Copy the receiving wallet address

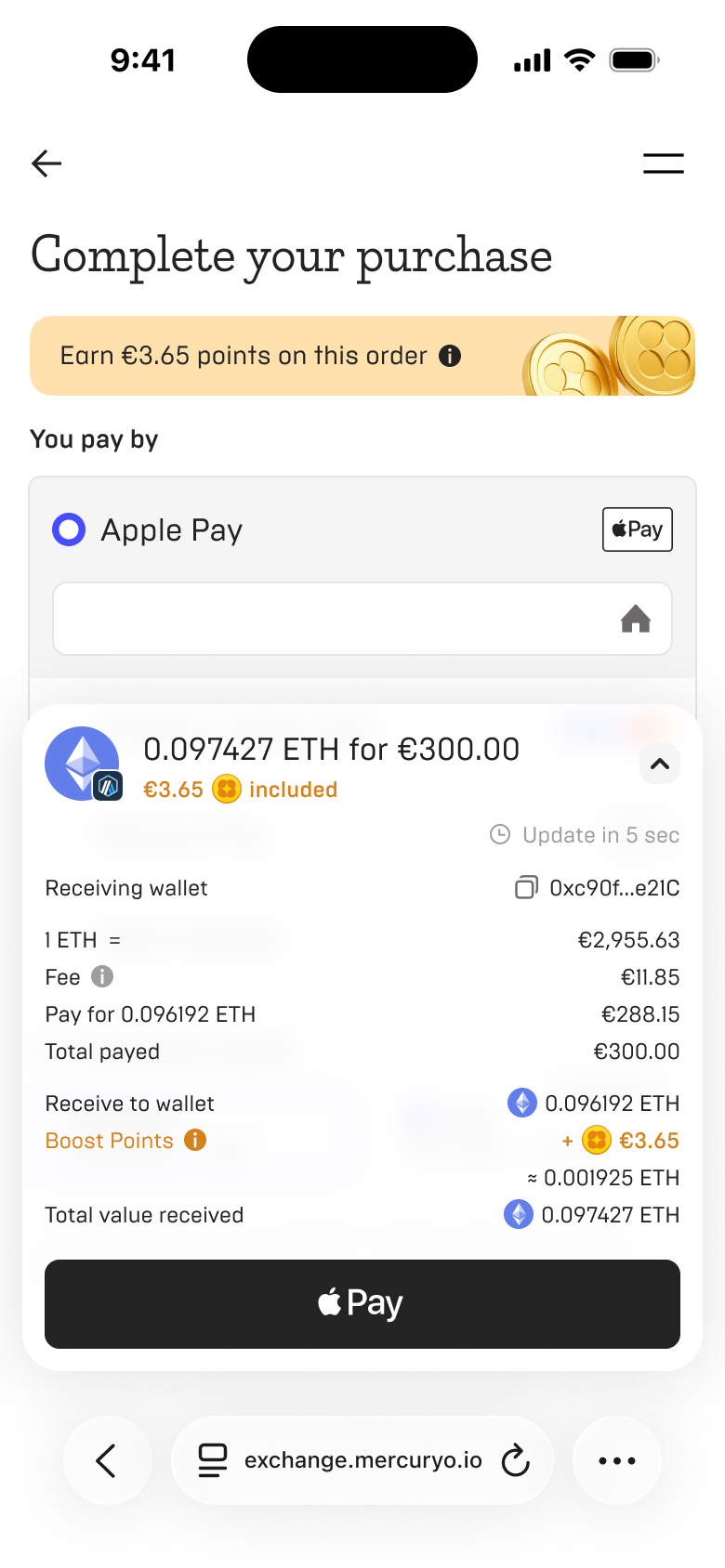pyautogui.click(x=526, y=888)
